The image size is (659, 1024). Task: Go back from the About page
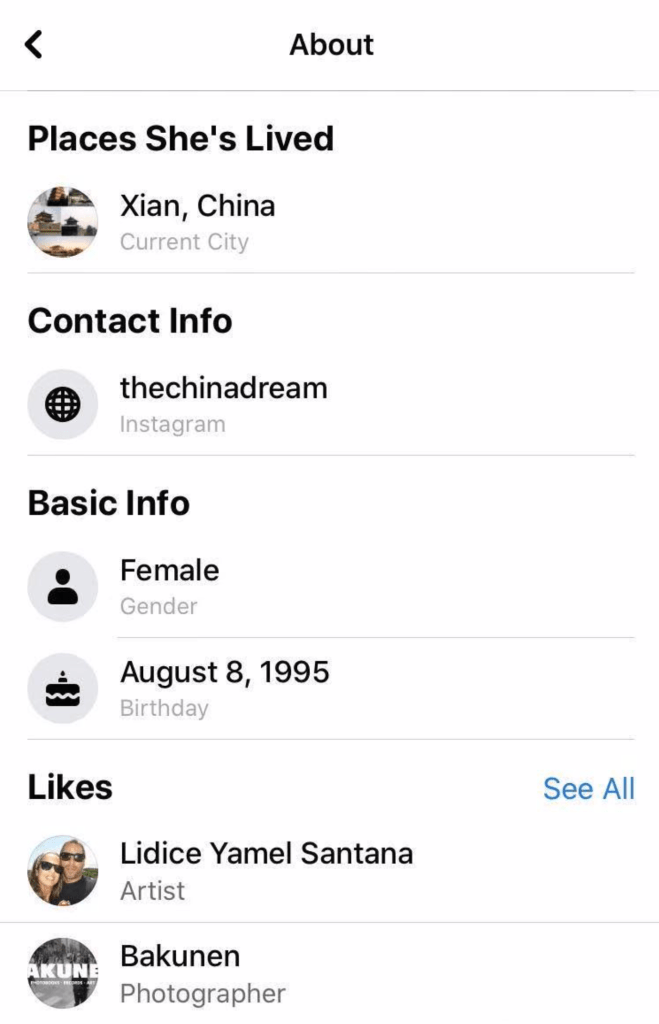34,44
